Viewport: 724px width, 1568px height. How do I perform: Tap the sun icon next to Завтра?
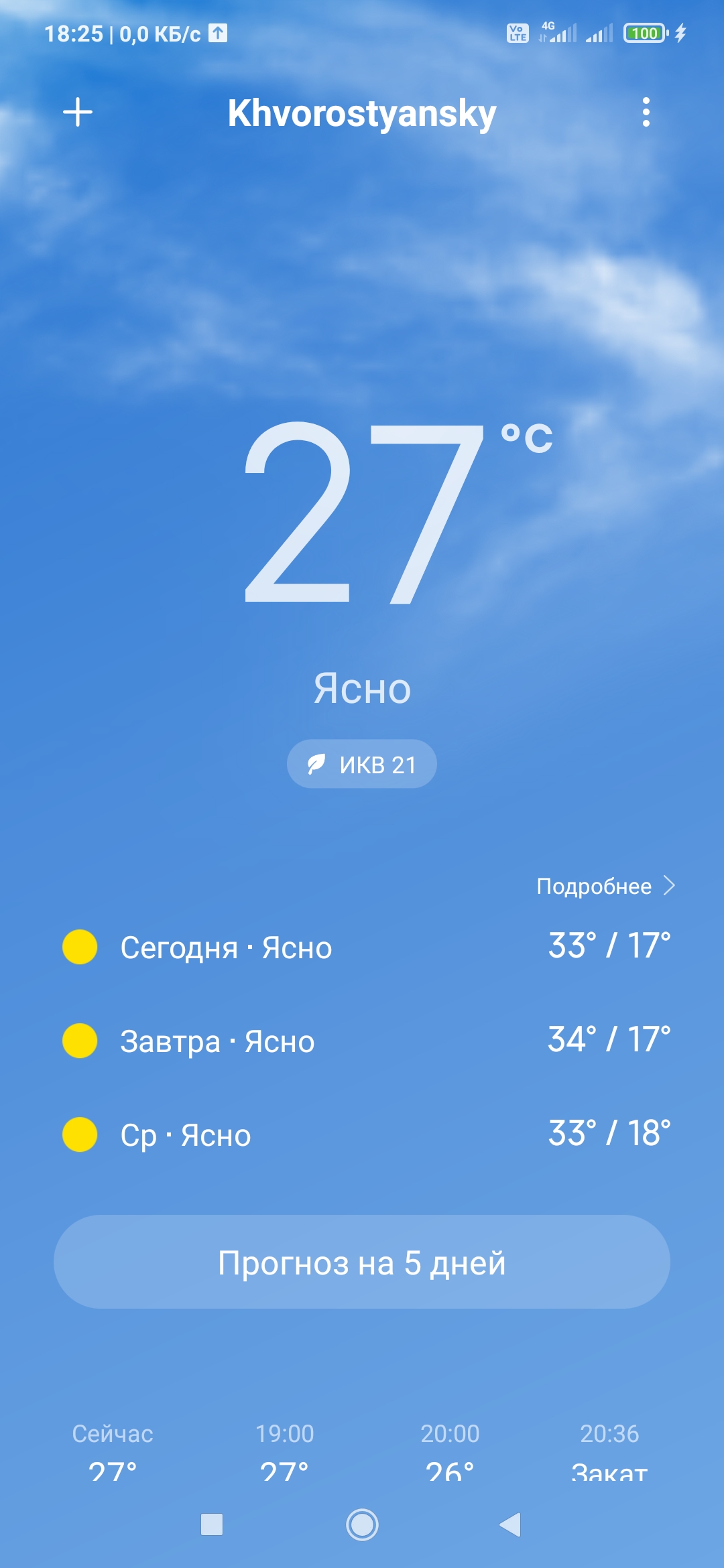tap(79, 1041)
